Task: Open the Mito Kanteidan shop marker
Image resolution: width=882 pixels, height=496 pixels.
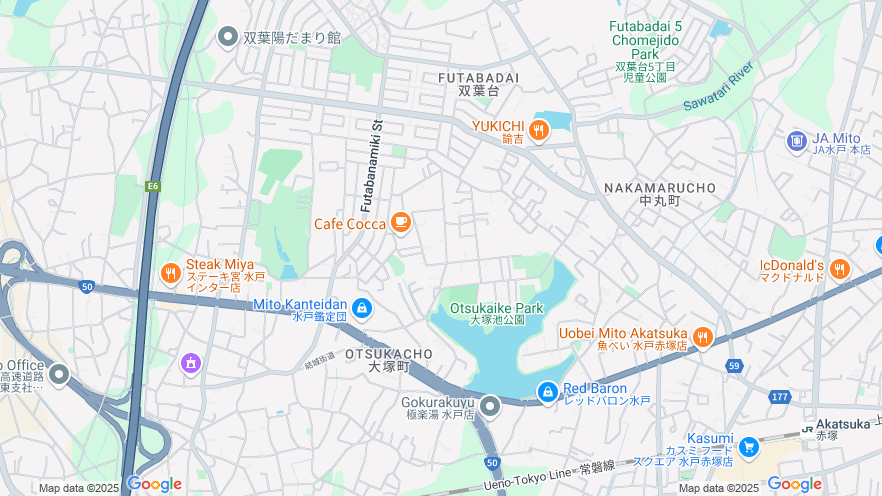Action: pos(362,308)
